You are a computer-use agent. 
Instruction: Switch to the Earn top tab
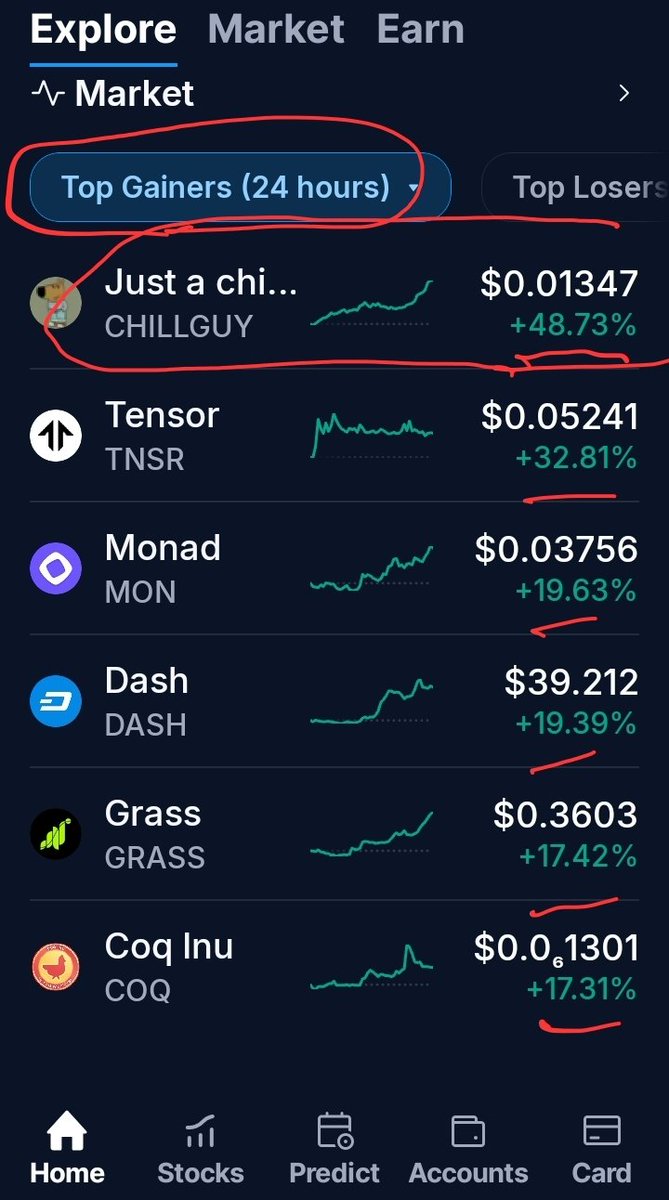[420, 30]
